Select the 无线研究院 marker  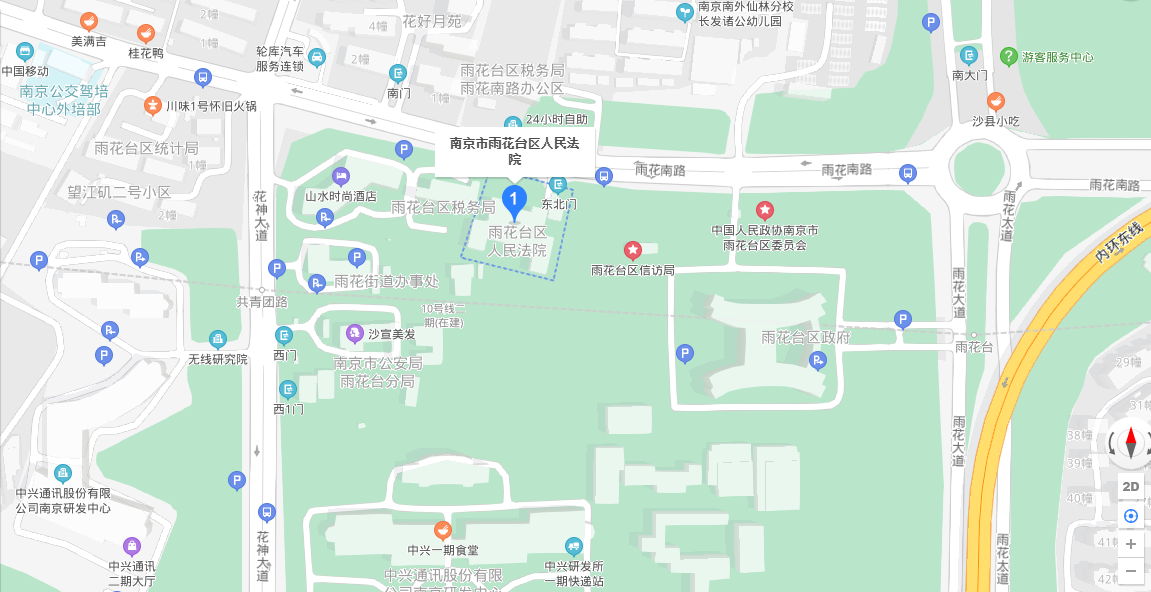(x=217, y=341)
